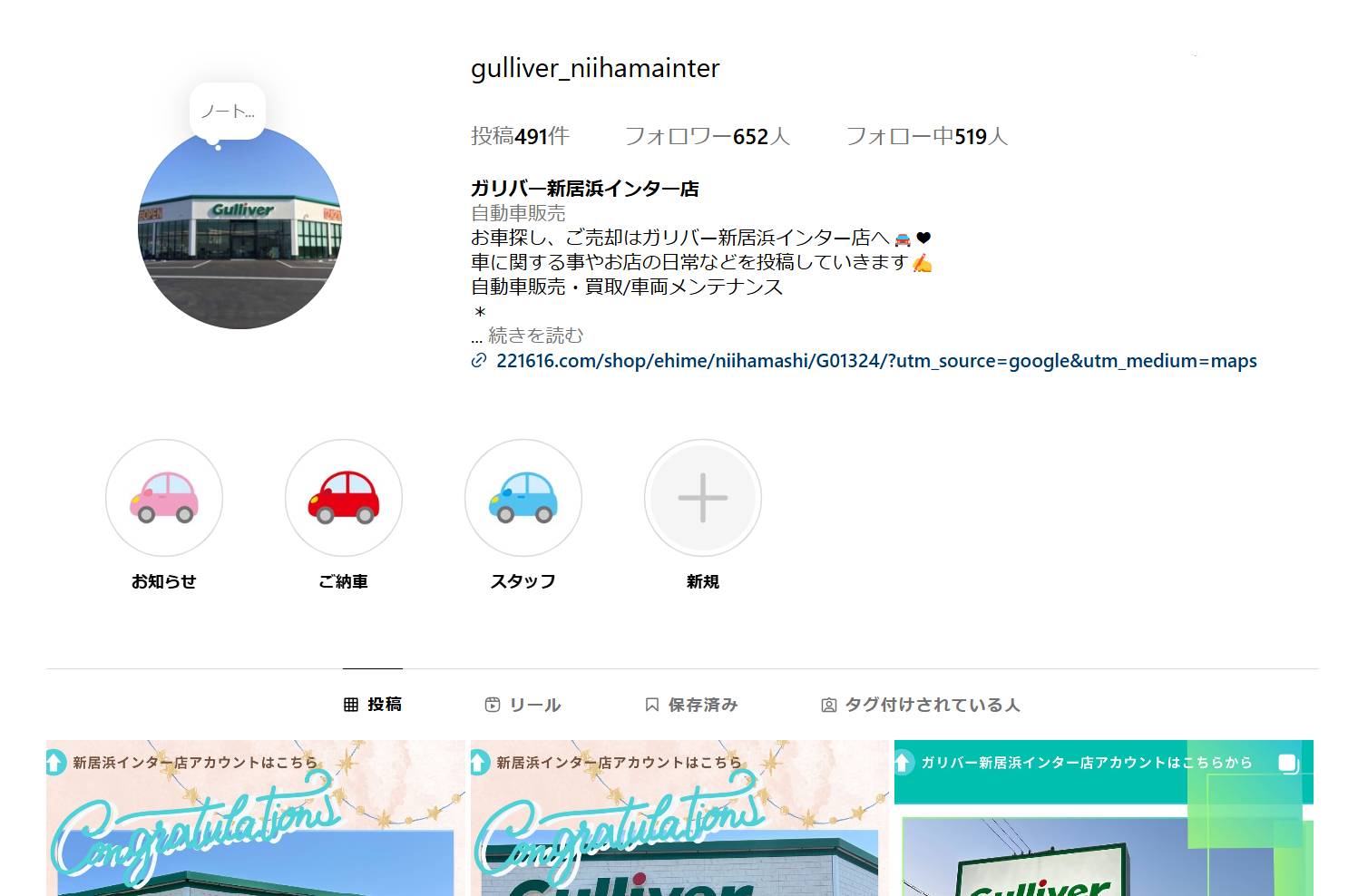Open the スタッフ story highlight
Image resolution: width=1348 pixels, height=896 pixels.
click(x=523, y=498)
